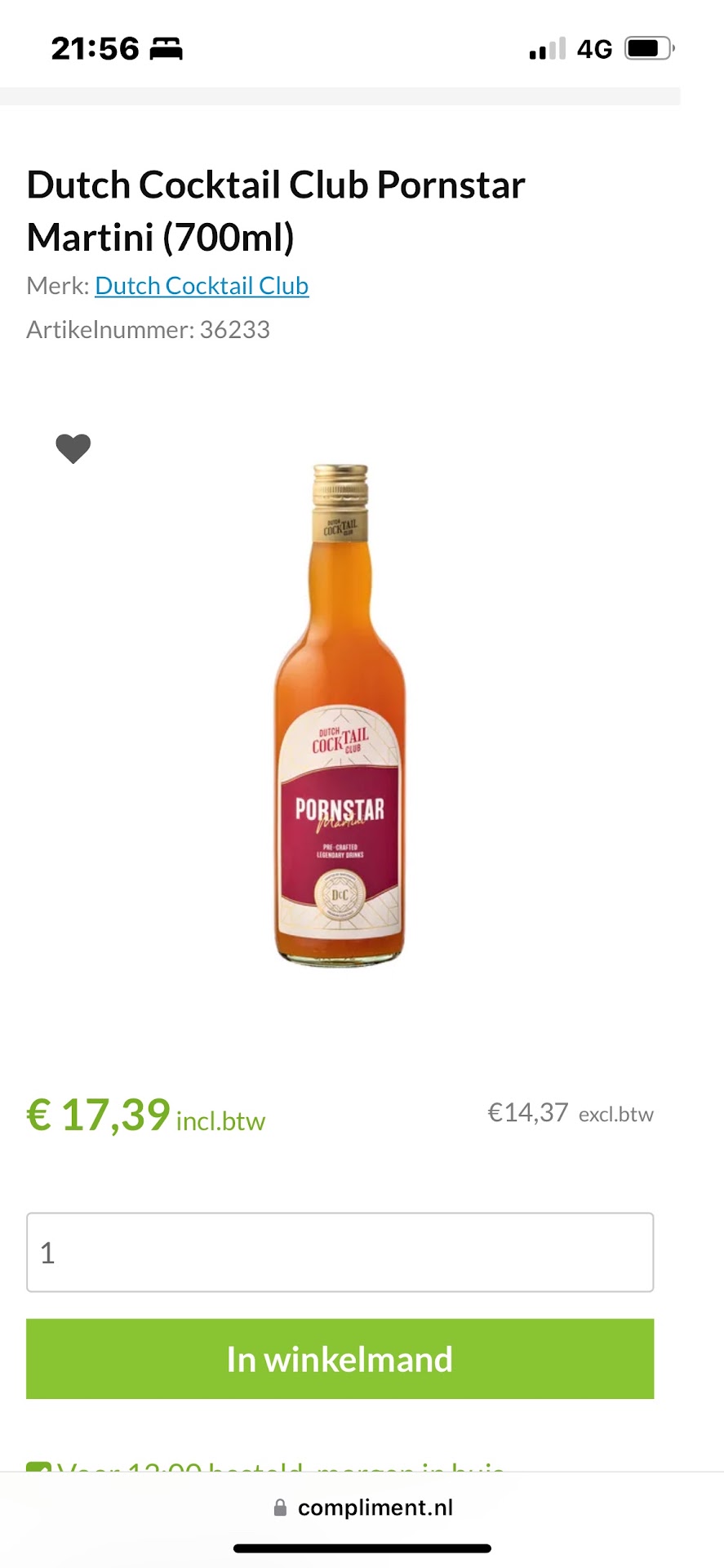The height and width of the screenshot is (1568, 724).
Task: Tap the quantity input field
Action: coord(340,1253)
